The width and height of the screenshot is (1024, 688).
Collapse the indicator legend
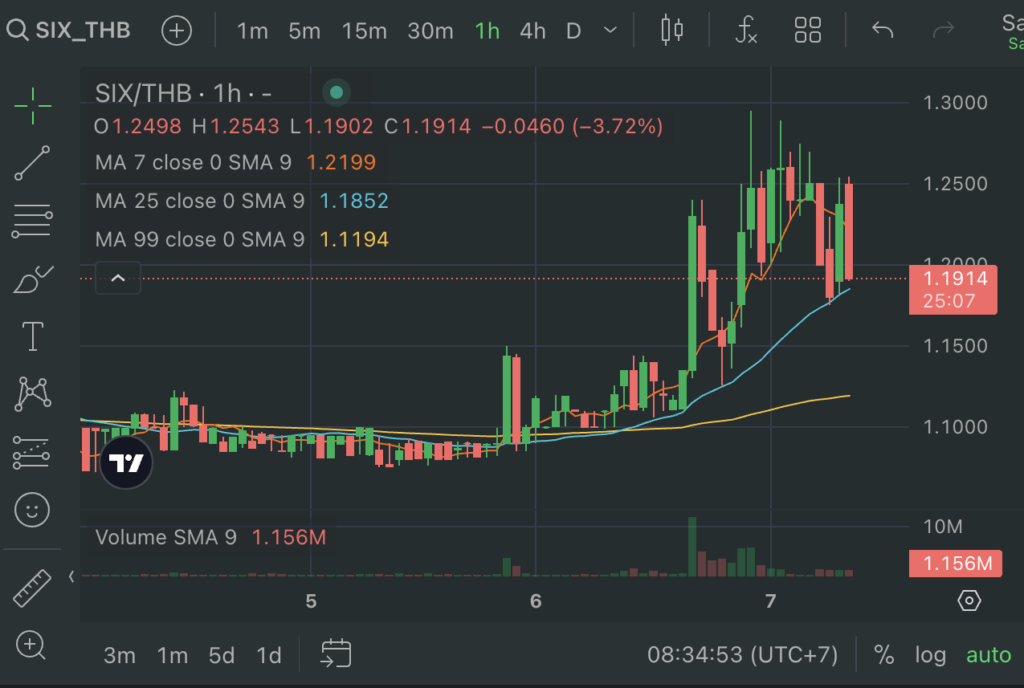pyautogui.click(x=118, y=279)
